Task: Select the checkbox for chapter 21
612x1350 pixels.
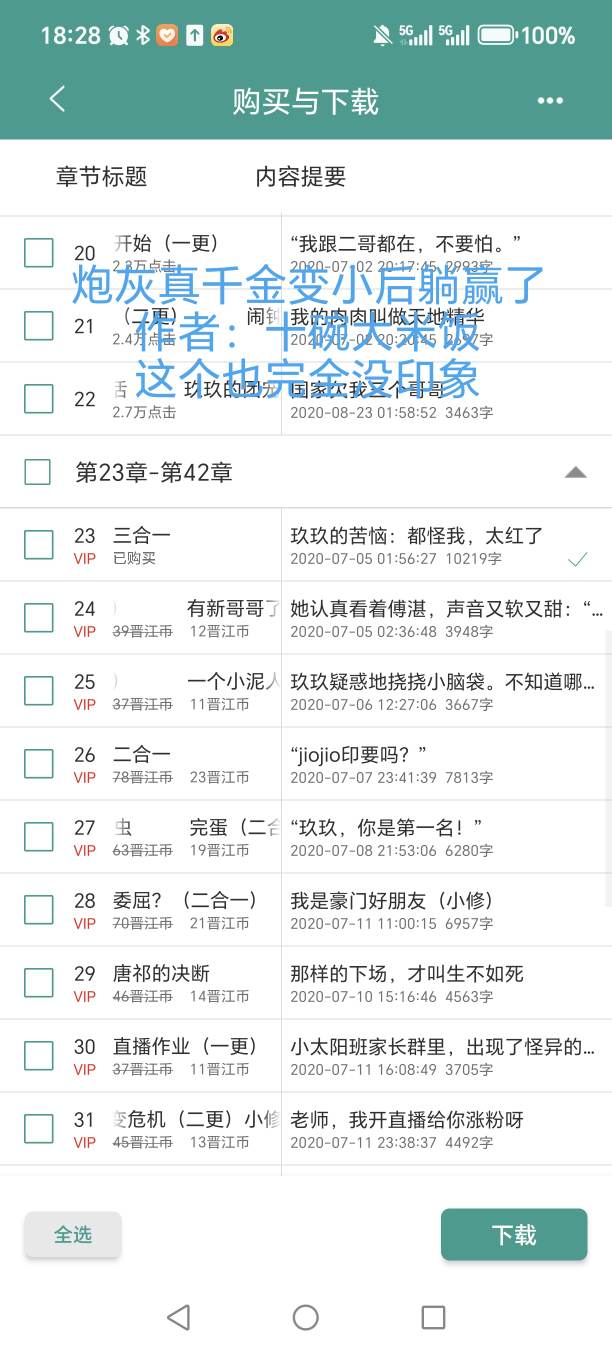Action: (x=38, y=325)
